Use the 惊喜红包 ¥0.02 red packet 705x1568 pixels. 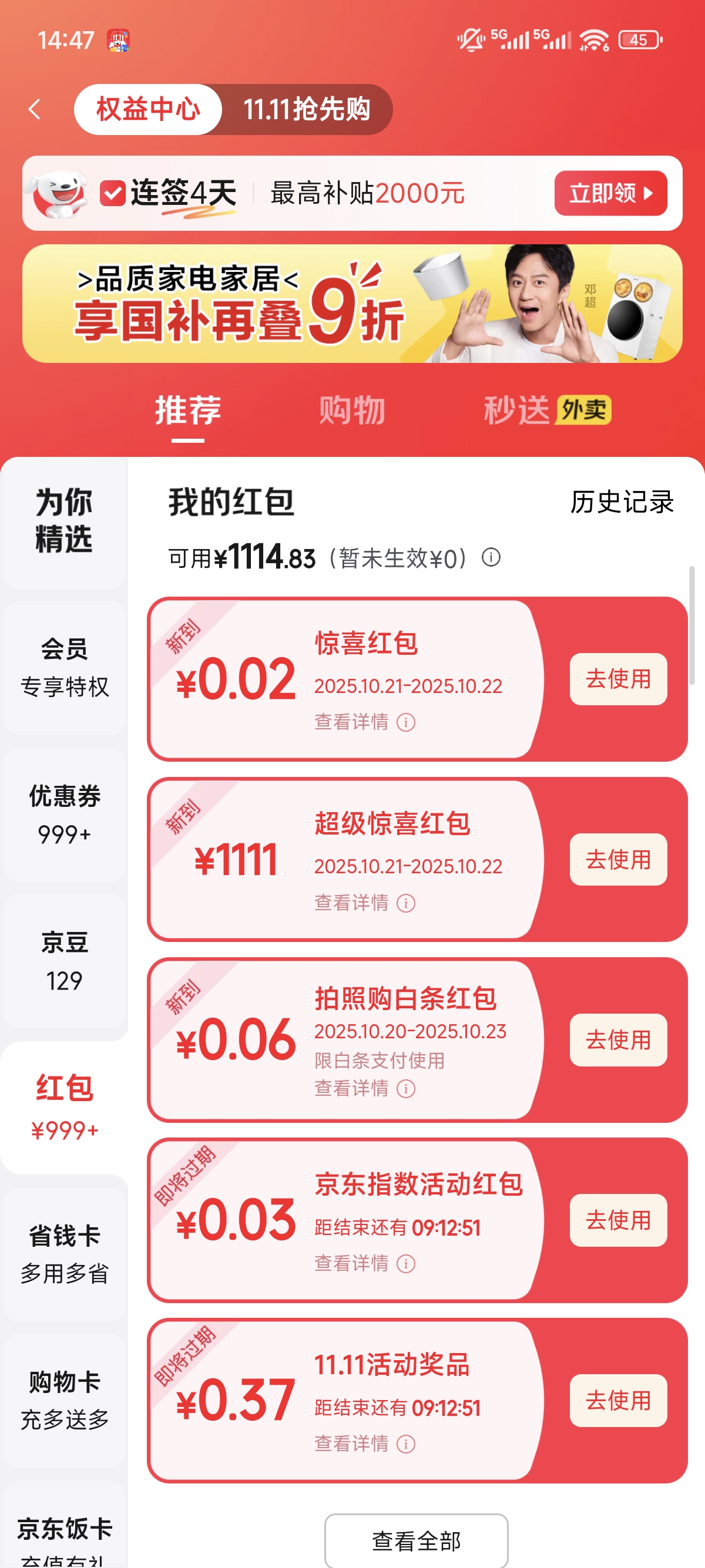(x=618, y=679)
